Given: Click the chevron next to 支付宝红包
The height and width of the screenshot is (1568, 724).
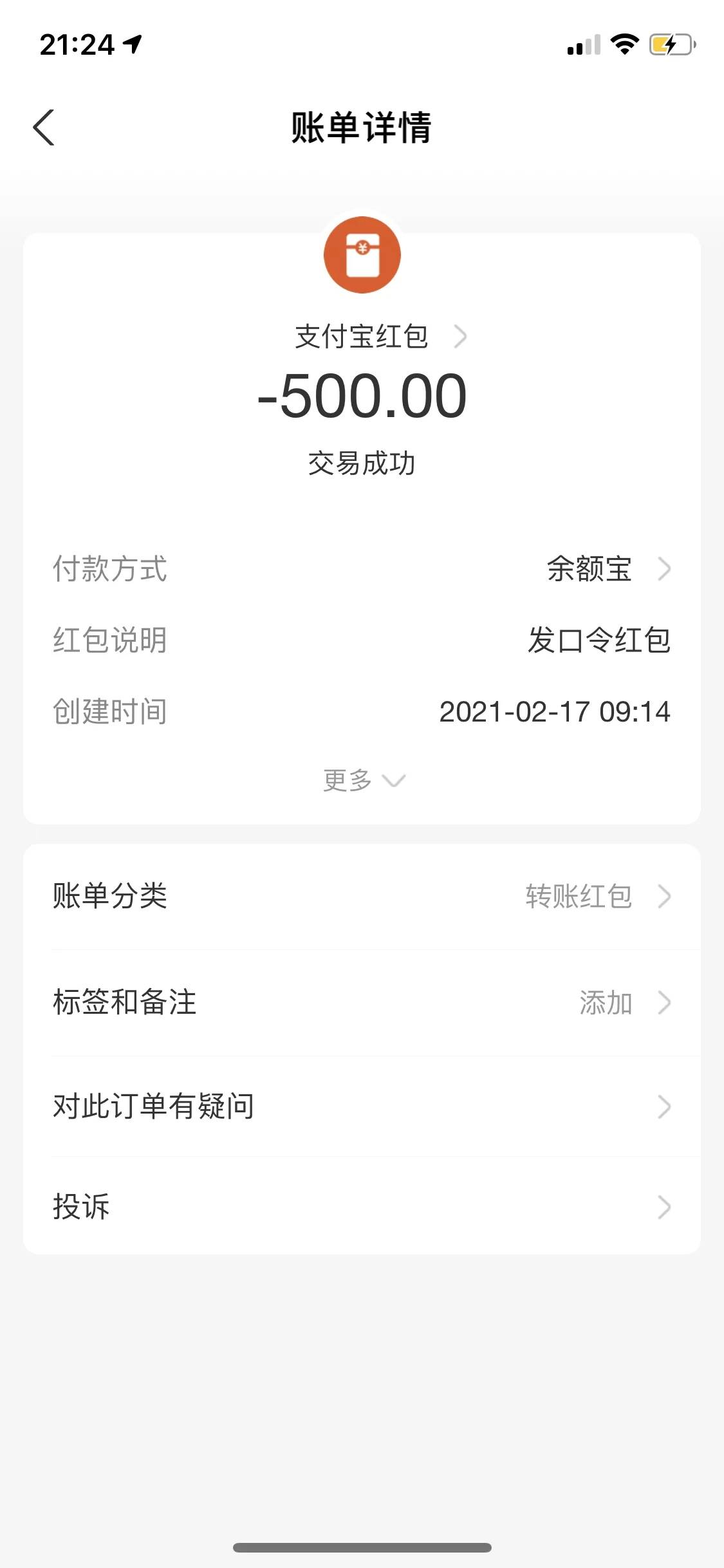Looking at the screenshot, I should tap(459, 337).
